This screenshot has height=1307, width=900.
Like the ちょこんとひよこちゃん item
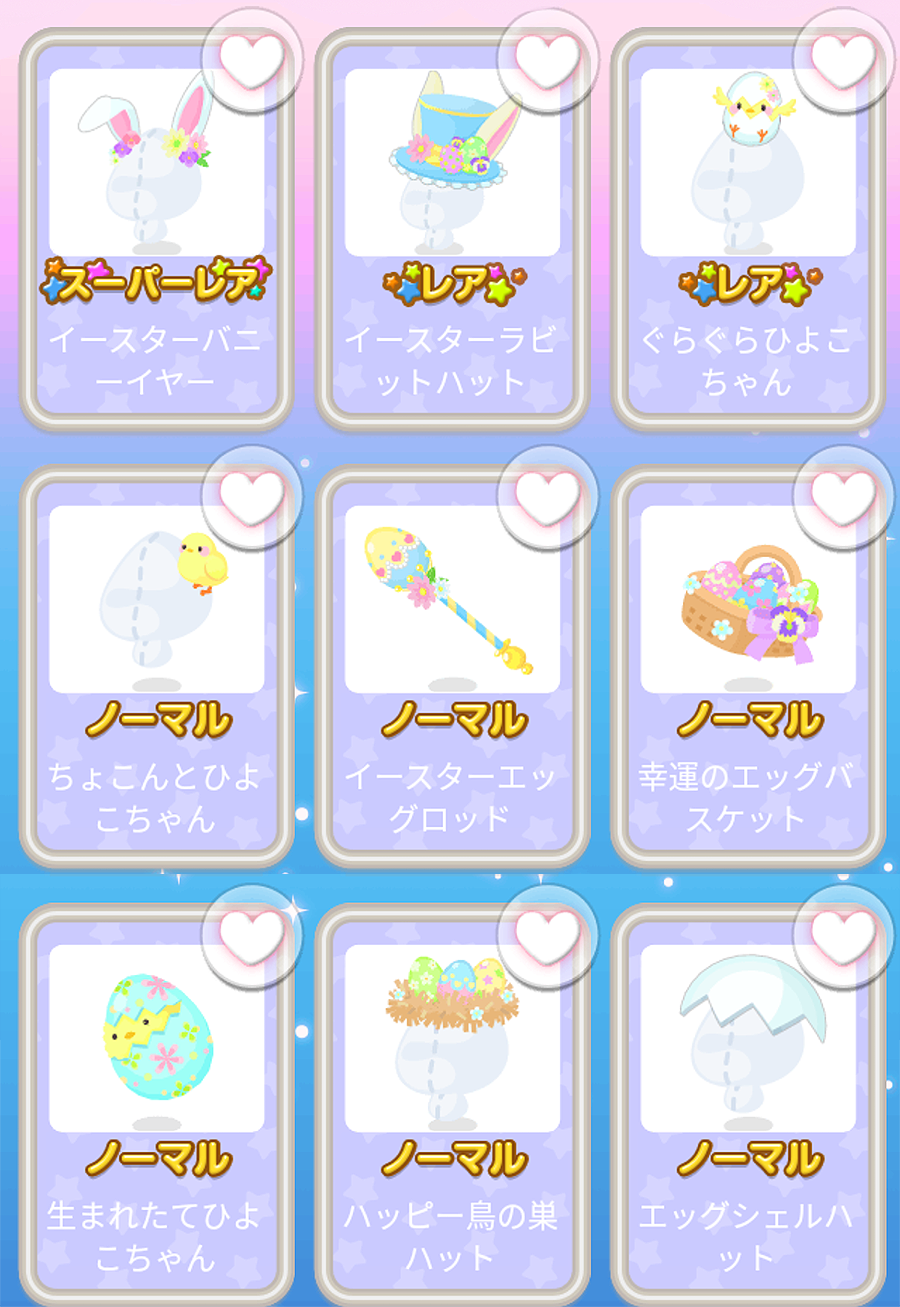tap(252, 496)
